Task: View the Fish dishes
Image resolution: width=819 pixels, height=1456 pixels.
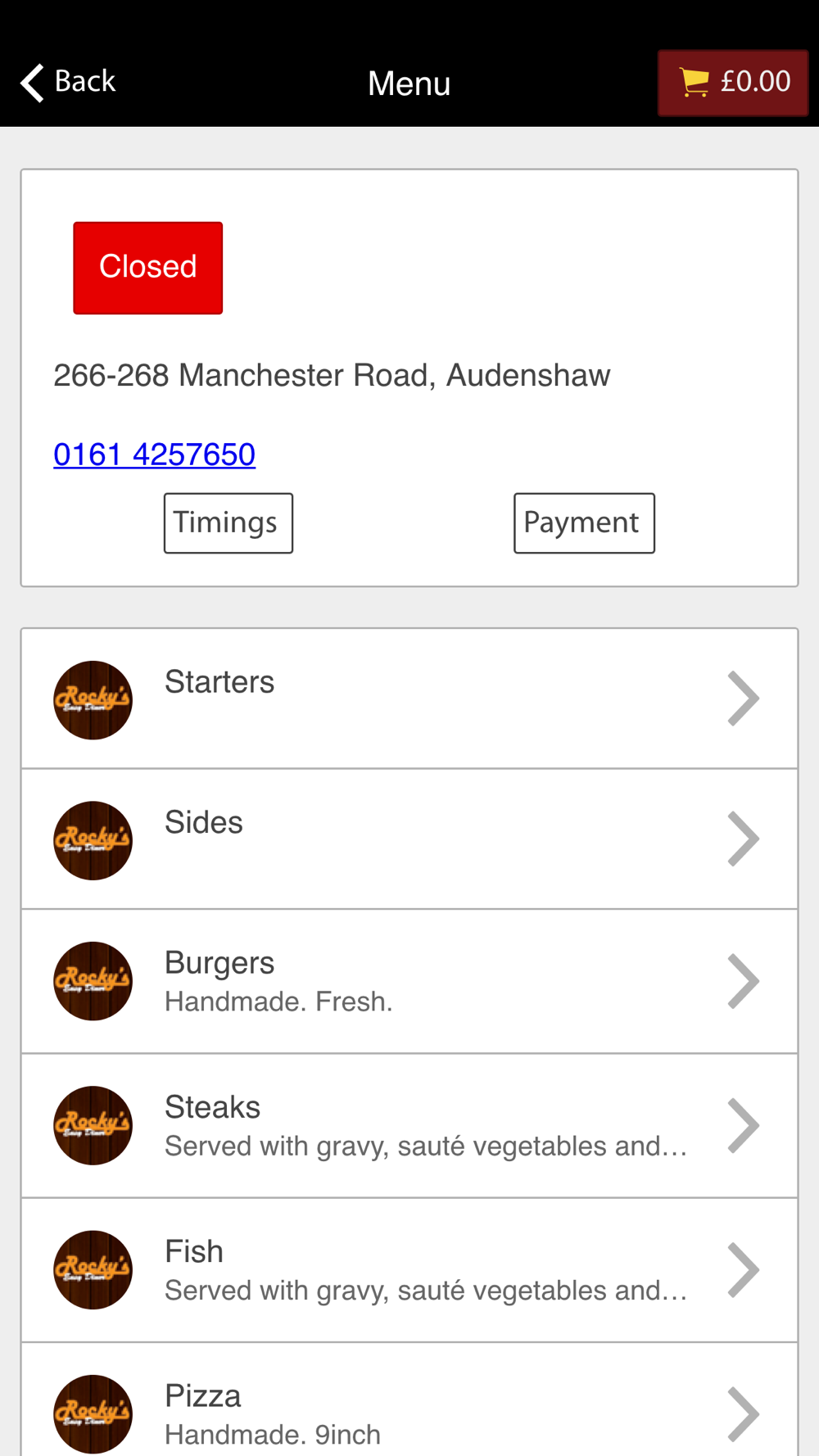Action: (x=409, y=1270)
